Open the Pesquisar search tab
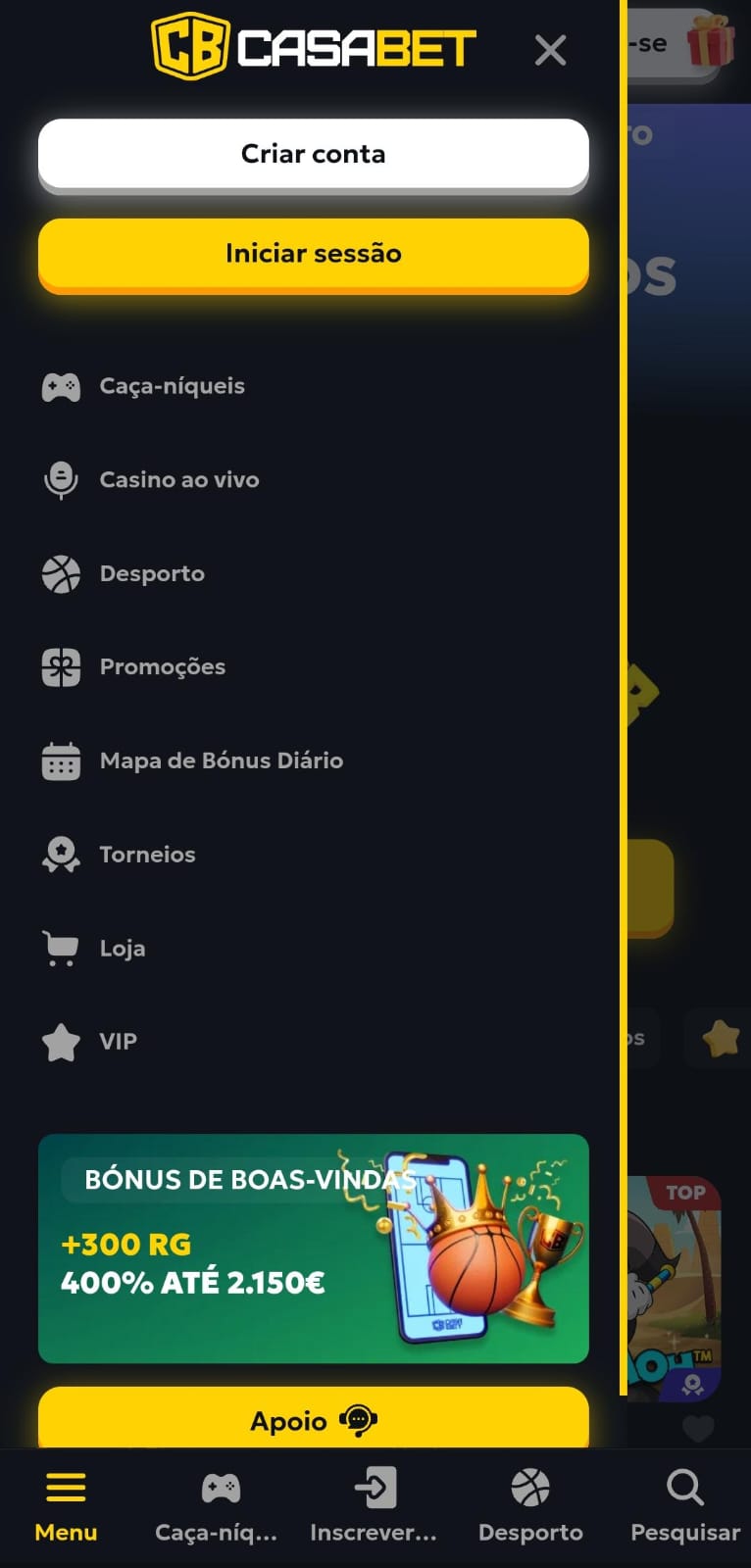This screenshot has width=751, height=1568. [x=685, y=1506]
